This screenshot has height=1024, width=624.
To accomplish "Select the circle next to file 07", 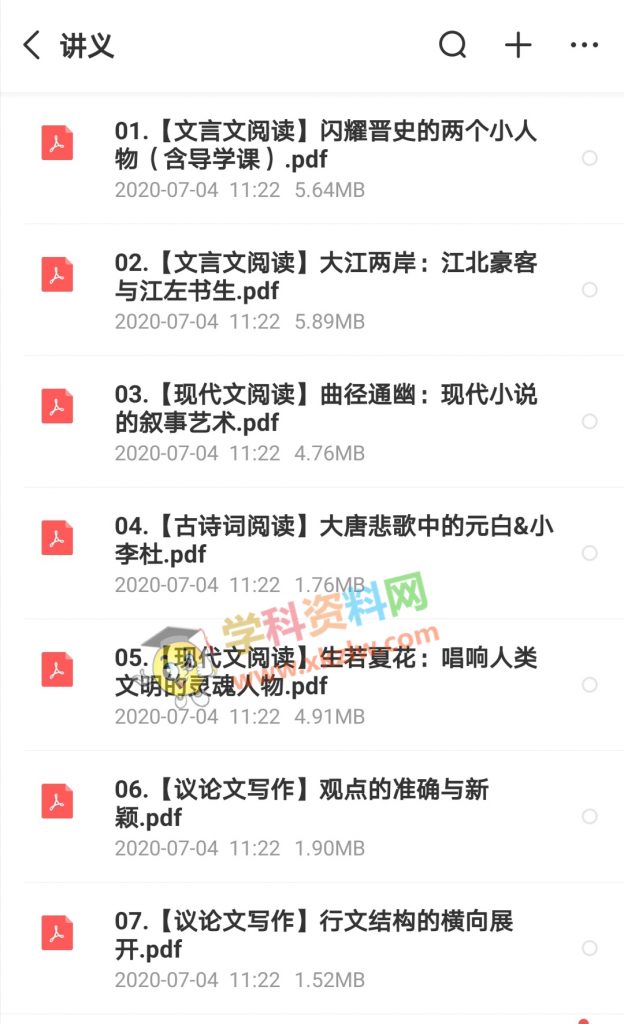I will tap(589, 948).
